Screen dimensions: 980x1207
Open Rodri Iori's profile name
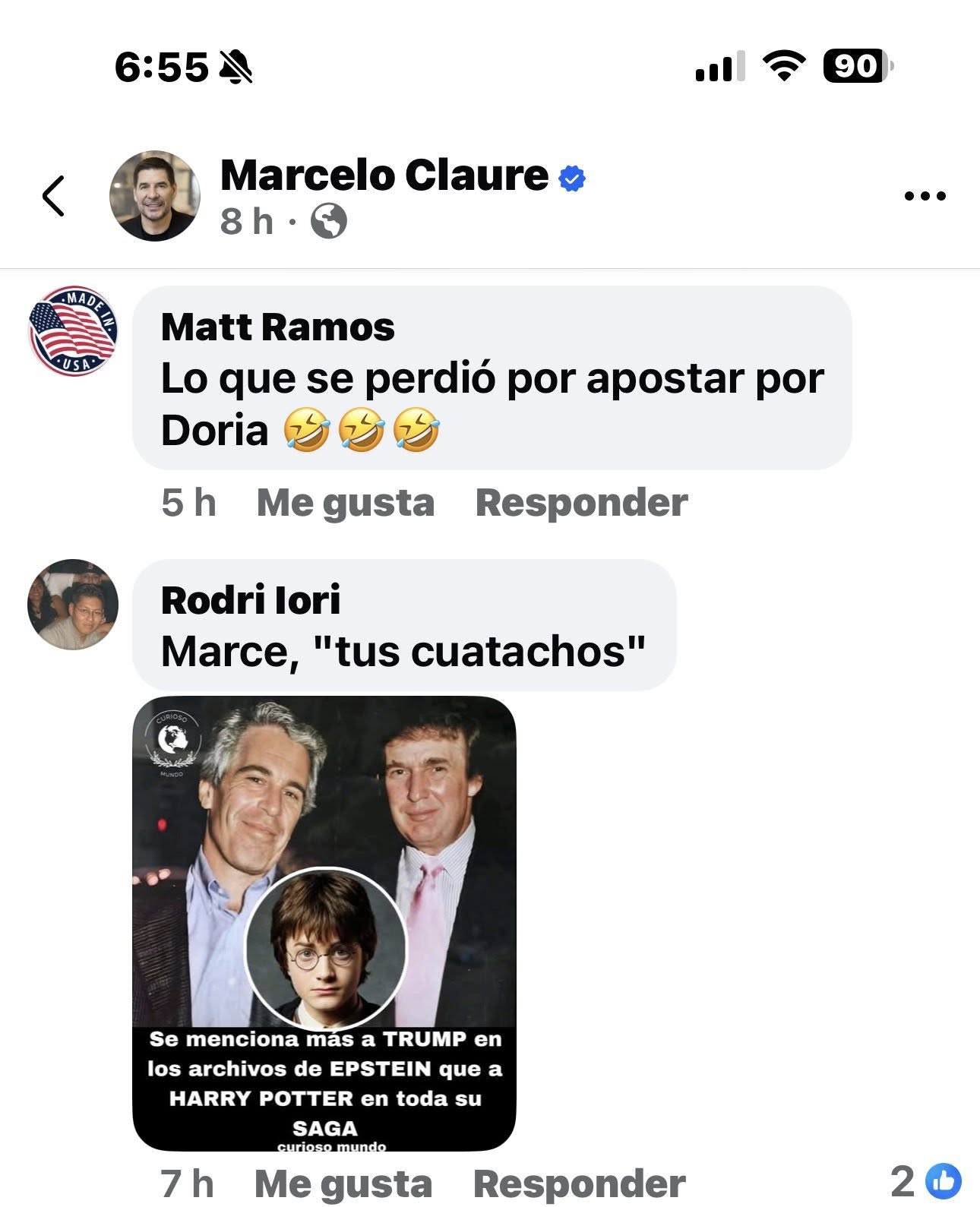(x=251, y=600)
